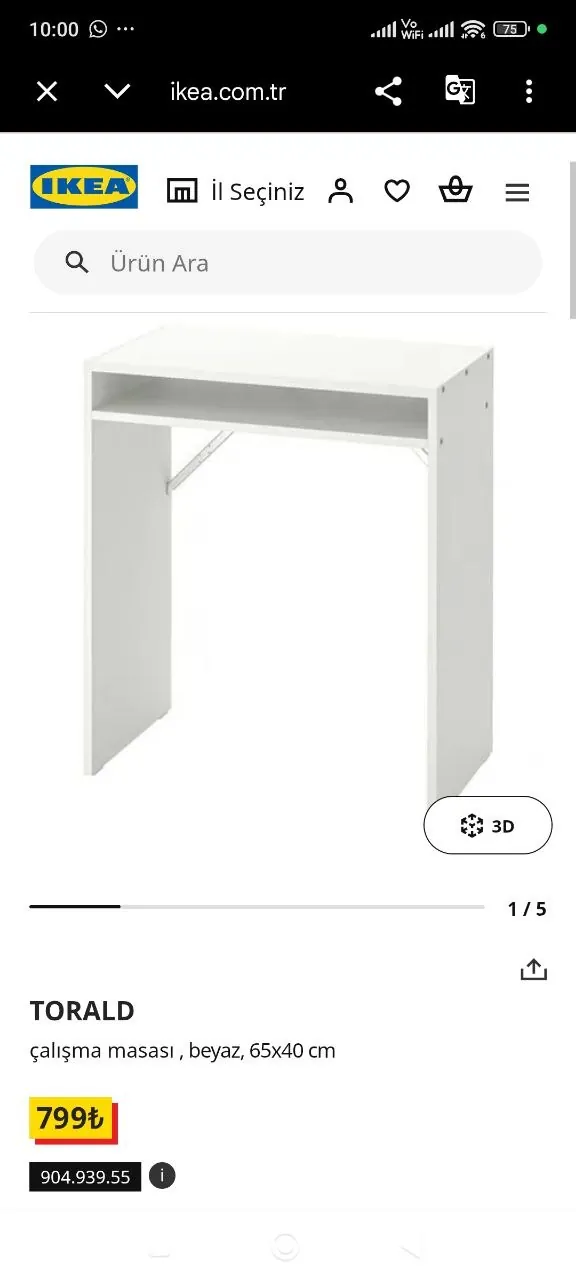Tap the Ürün Ara search field
Screen dimensions: 576x1280
(x=288, y=263)
